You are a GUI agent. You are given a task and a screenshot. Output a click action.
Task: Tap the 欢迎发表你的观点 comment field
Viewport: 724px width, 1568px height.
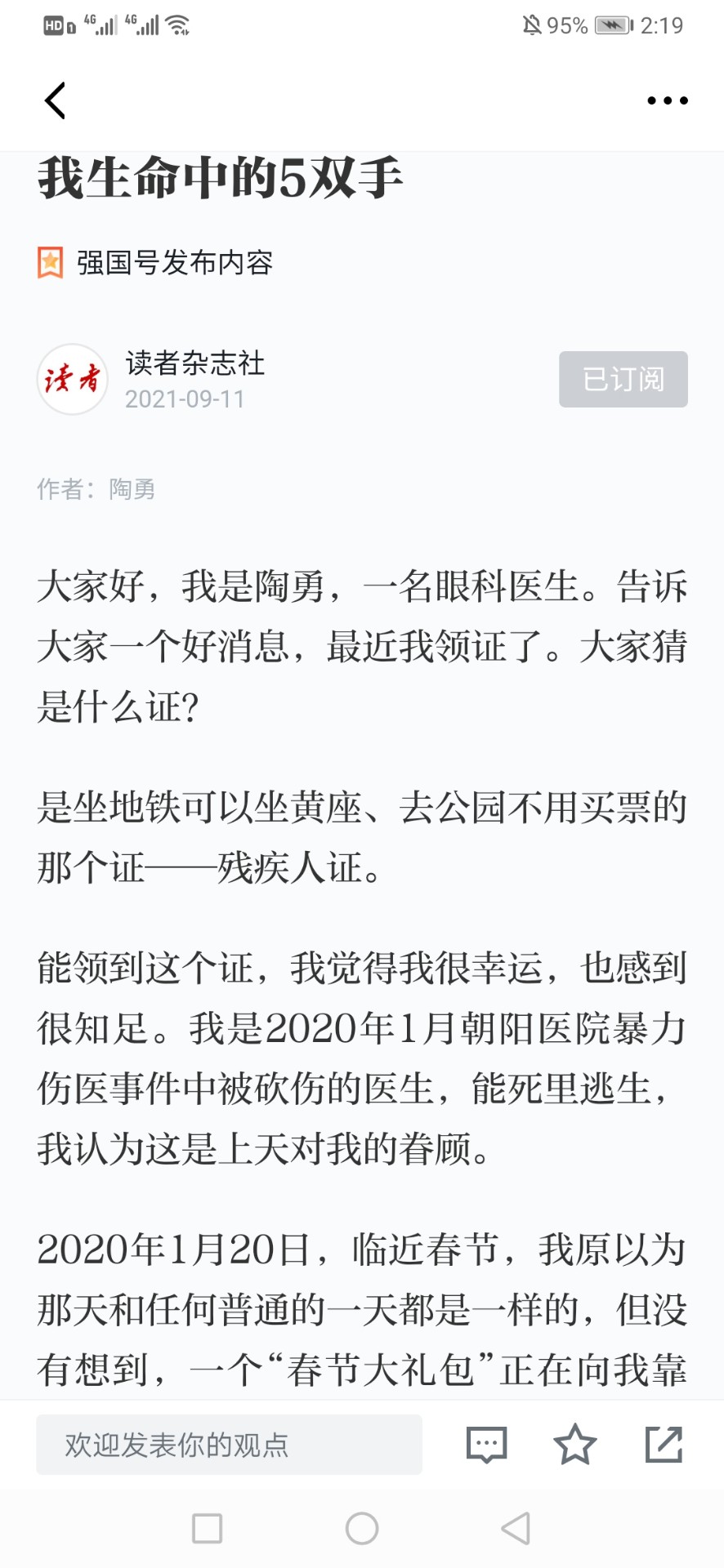229,1445
